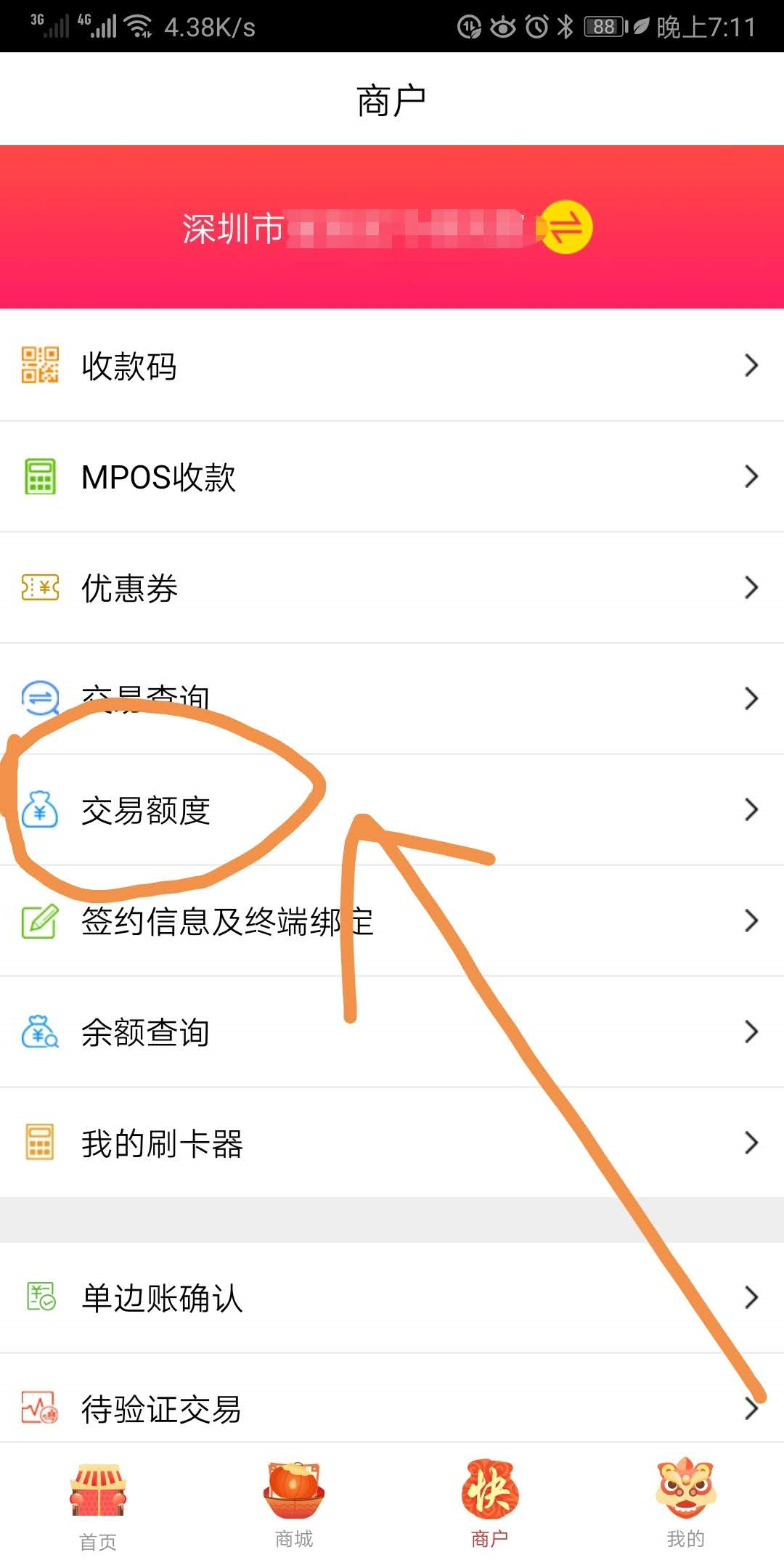Open 待验证交易 pending transactions
Screen dimensions: 784x1568
392,1408
